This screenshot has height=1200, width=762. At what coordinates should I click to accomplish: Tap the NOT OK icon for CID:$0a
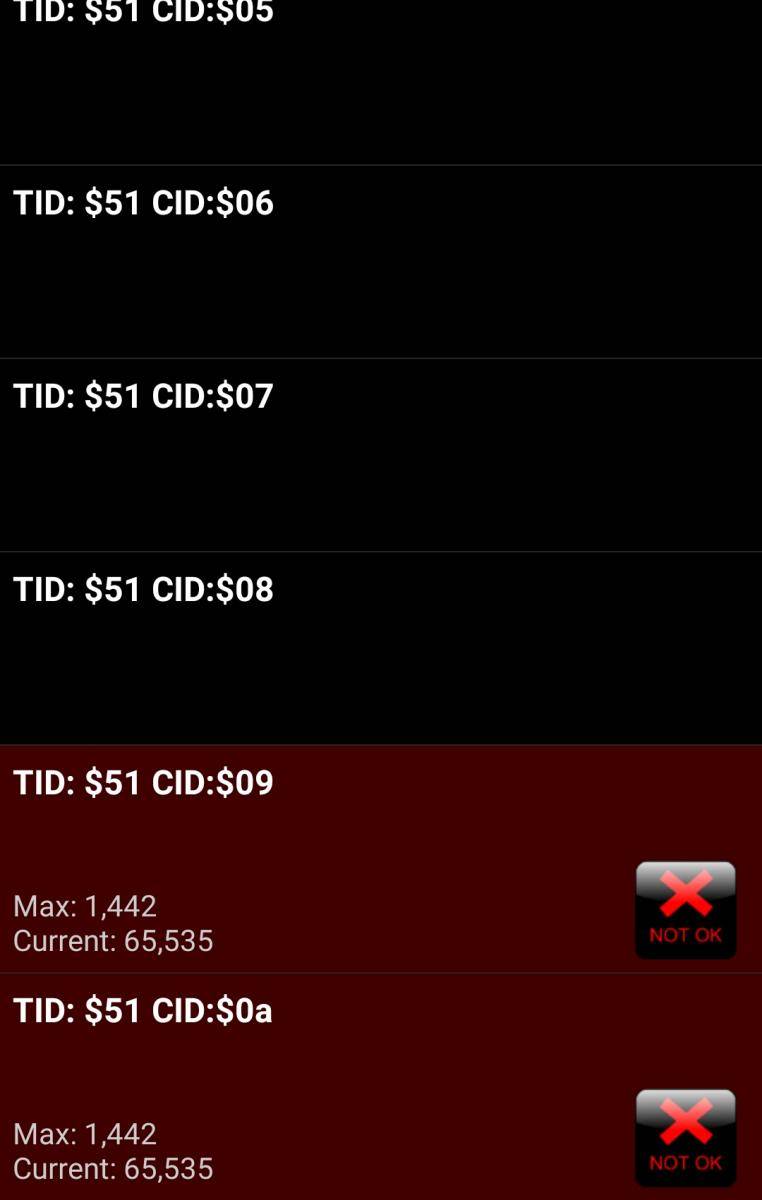coord(685,1138)
